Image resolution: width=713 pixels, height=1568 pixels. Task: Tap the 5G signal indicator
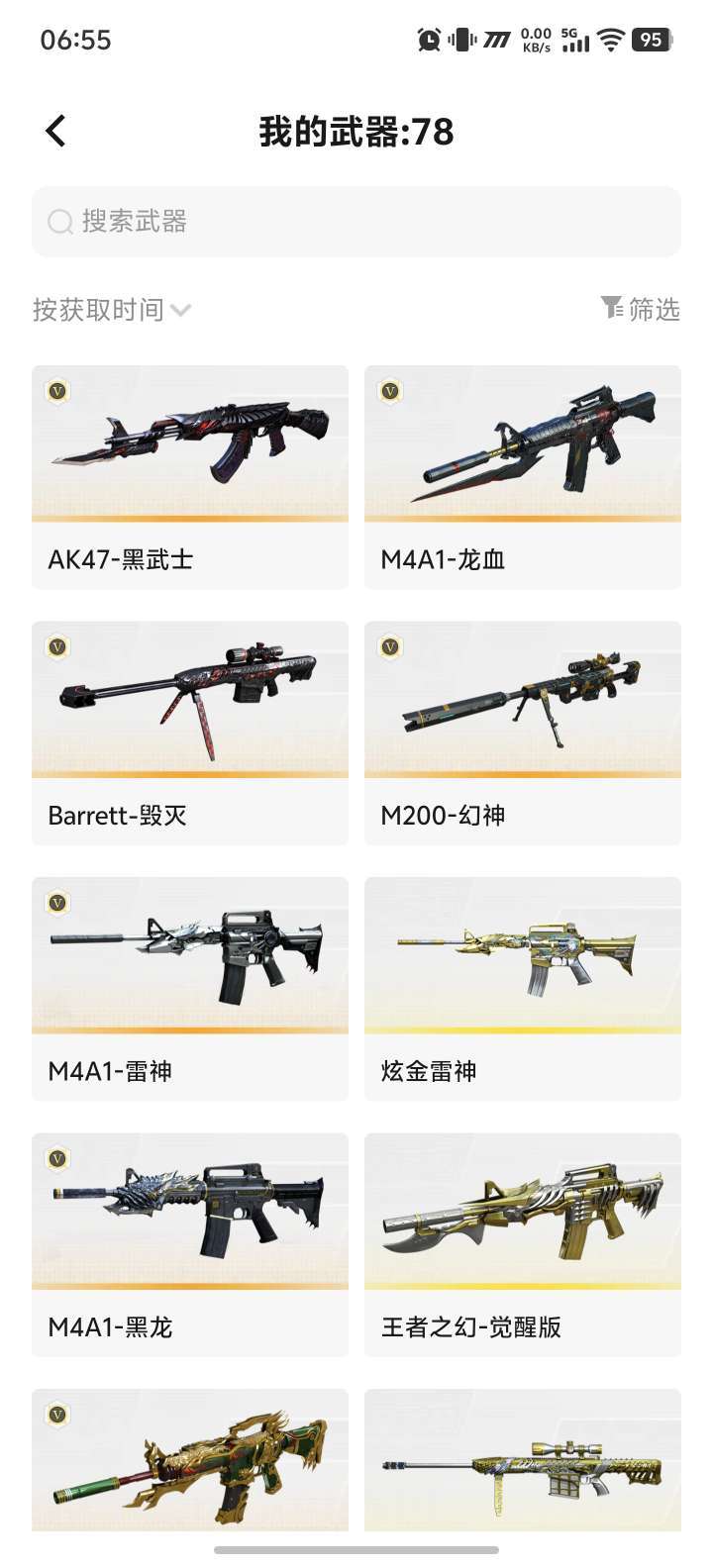575,41
